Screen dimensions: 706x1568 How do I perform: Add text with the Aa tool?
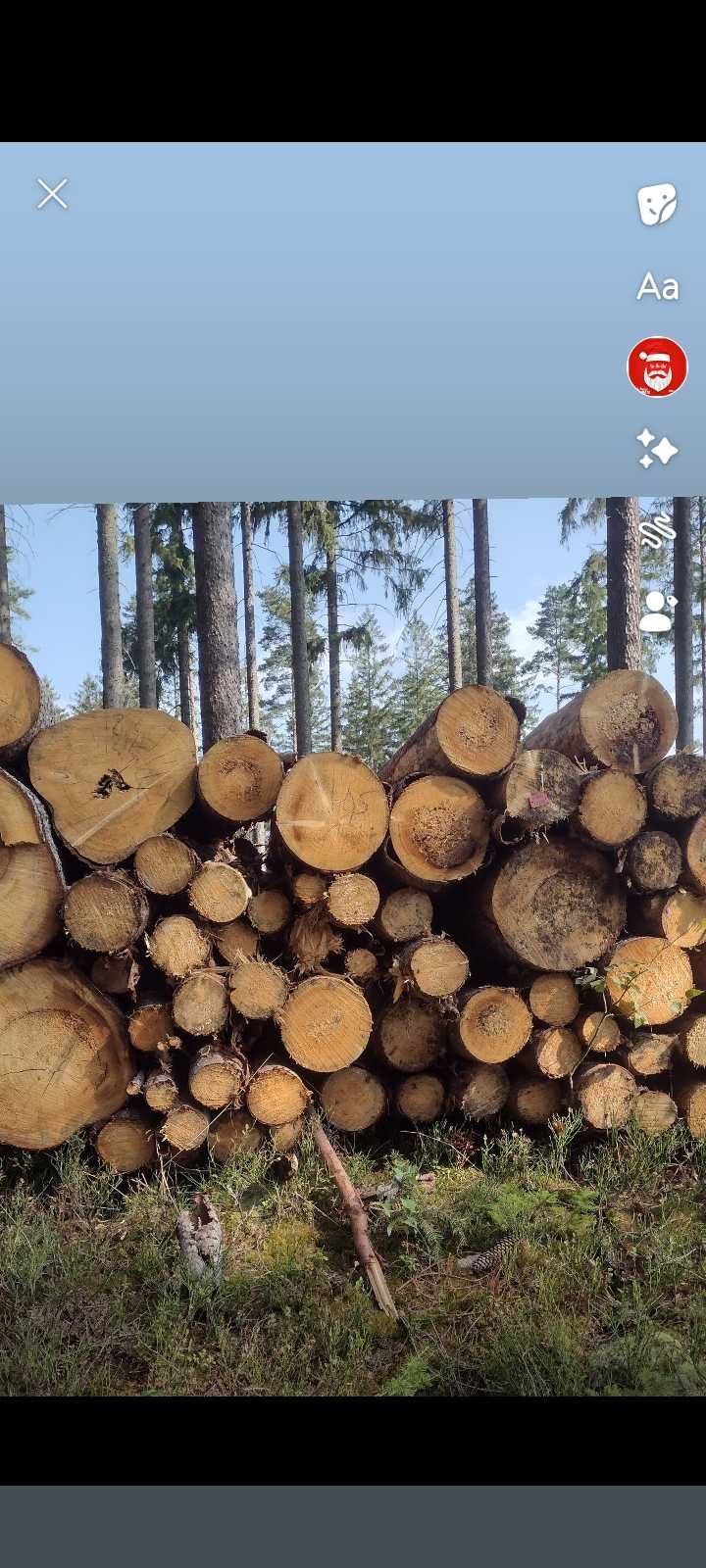point(657,287)
